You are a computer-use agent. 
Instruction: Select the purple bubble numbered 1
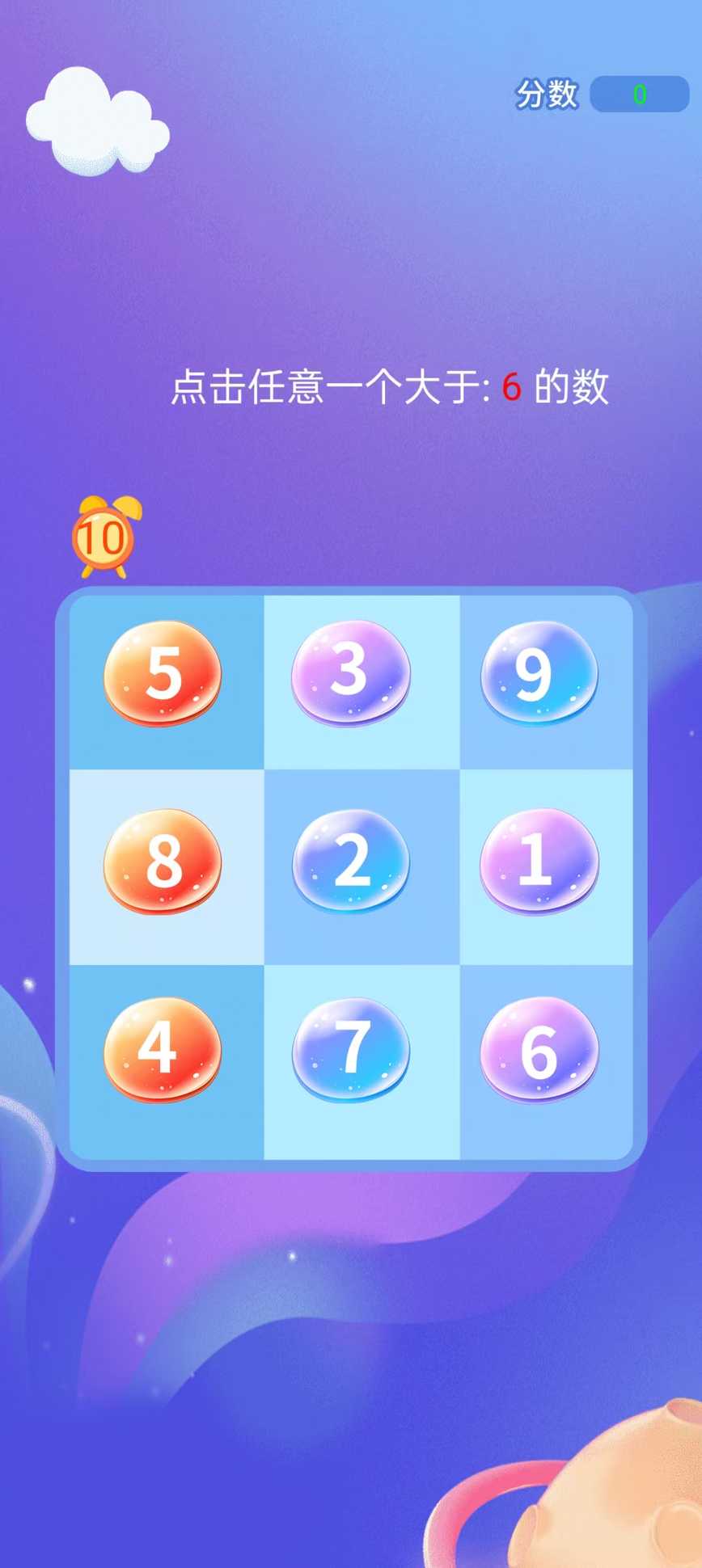tap(539, 861)
